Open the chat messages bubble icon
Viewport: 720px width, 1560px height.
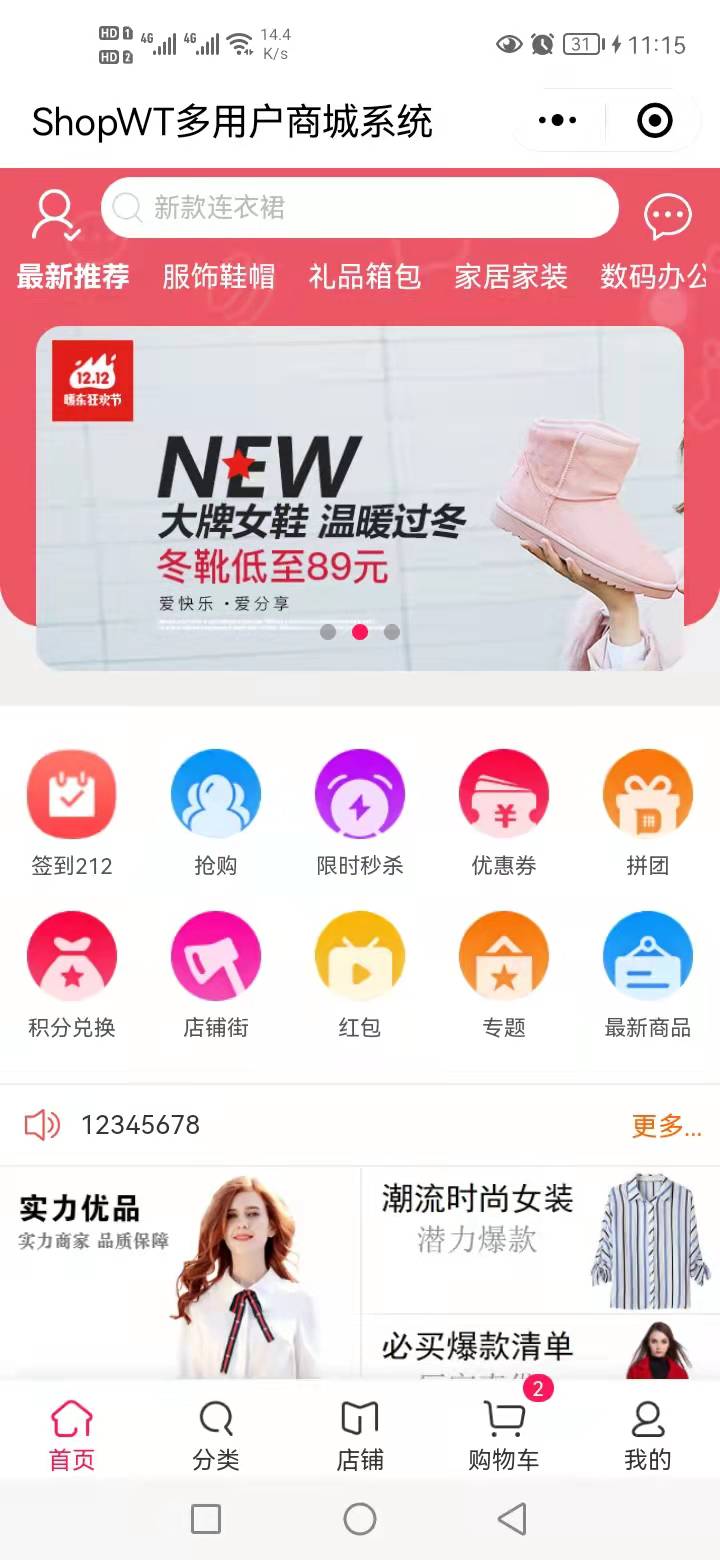[666, 215]
